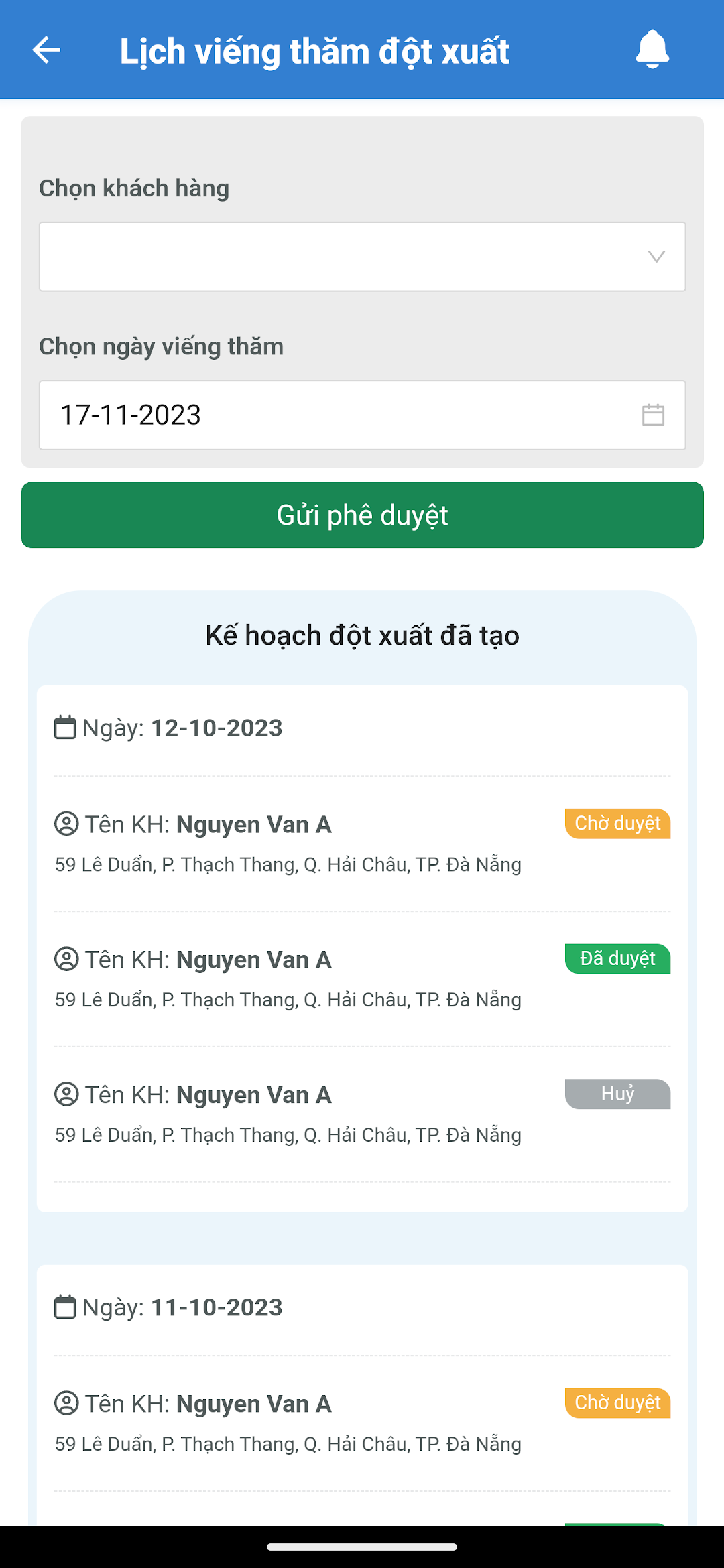Open the visit date picker showing 17-11-2023
Image resolution: width=724 pixels, height=1568 pixels.
pyautogui.click(x=362, y=415)
